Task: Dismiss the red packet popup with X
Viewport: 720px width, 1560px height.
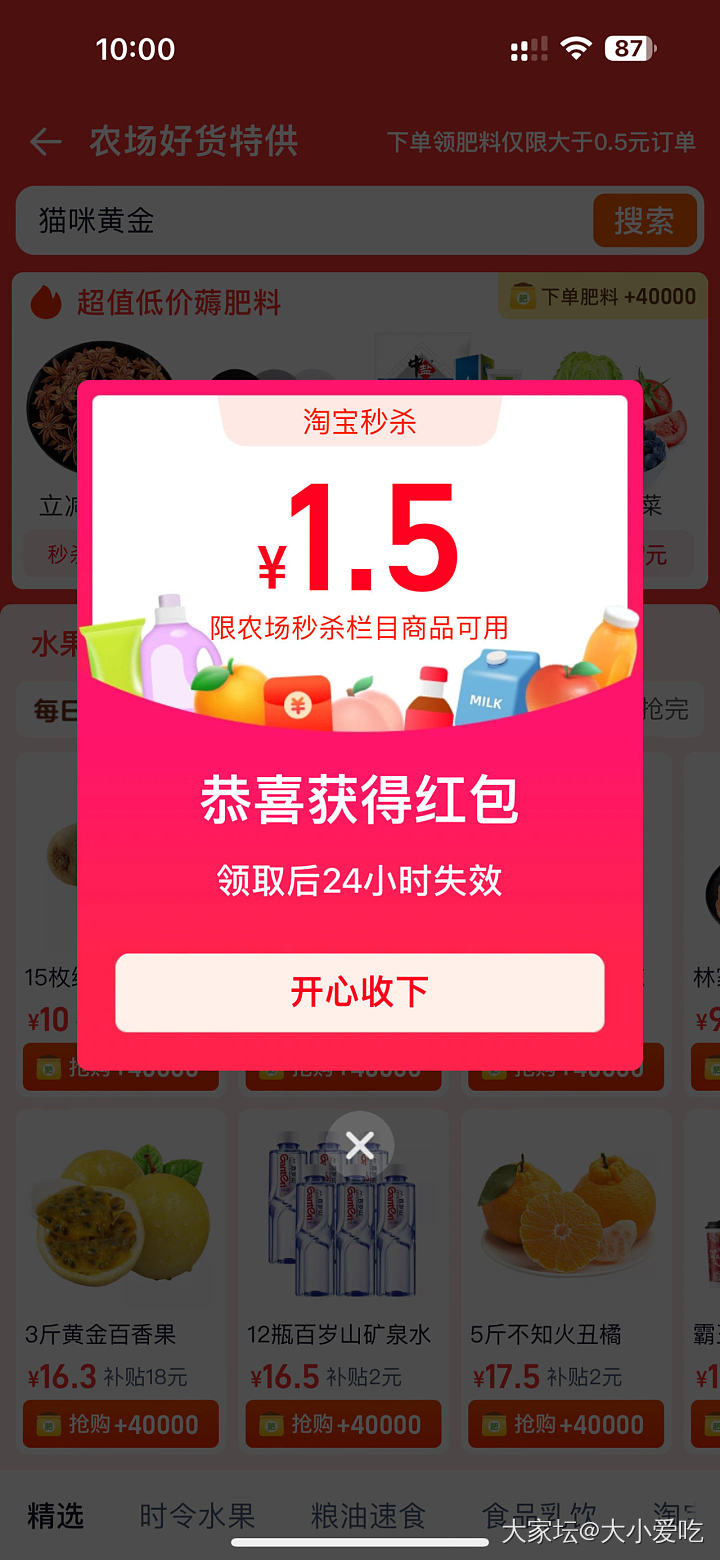Action: click(x=360, y=1145)
